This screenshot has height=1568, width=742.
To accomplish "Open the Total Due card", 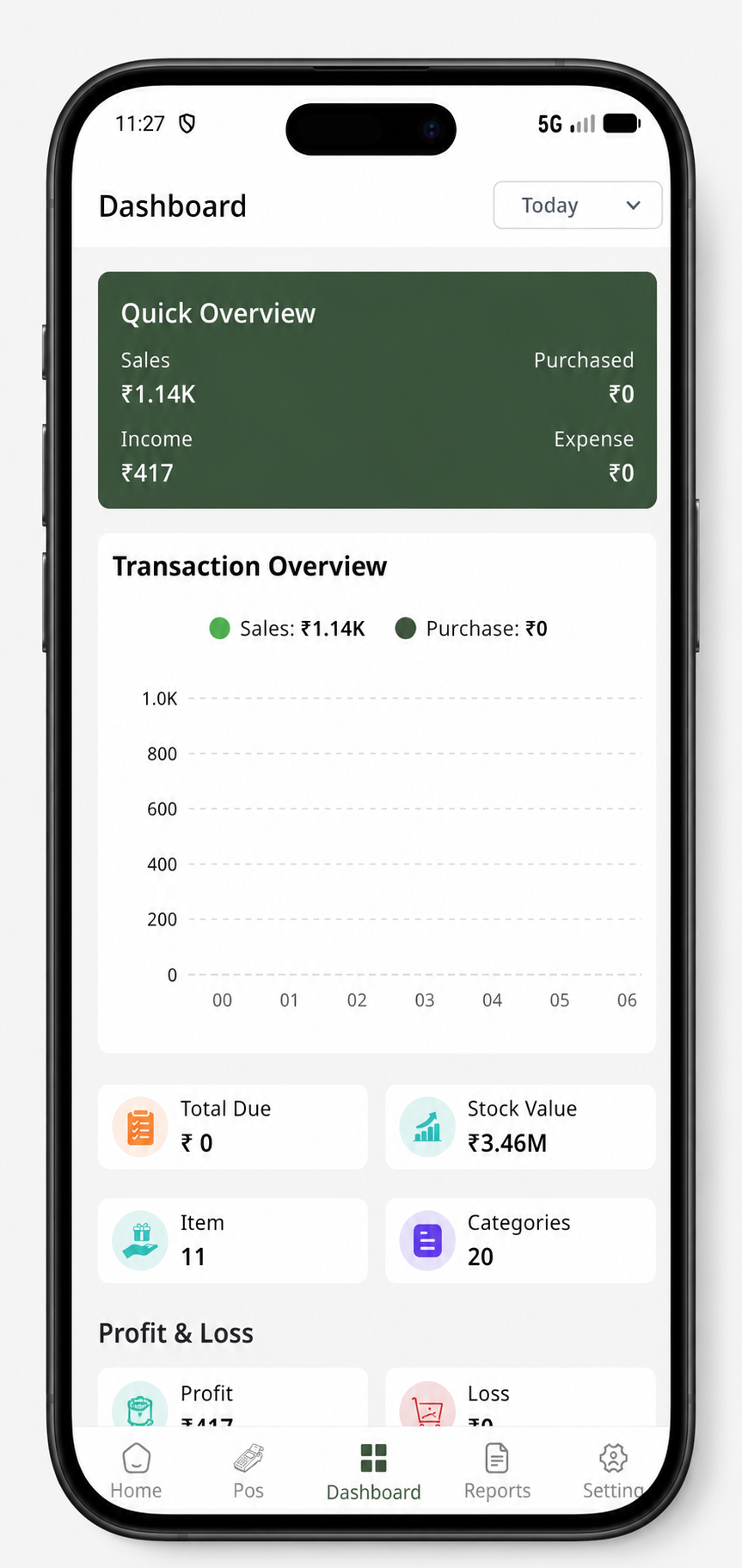I will point(233,1127).
